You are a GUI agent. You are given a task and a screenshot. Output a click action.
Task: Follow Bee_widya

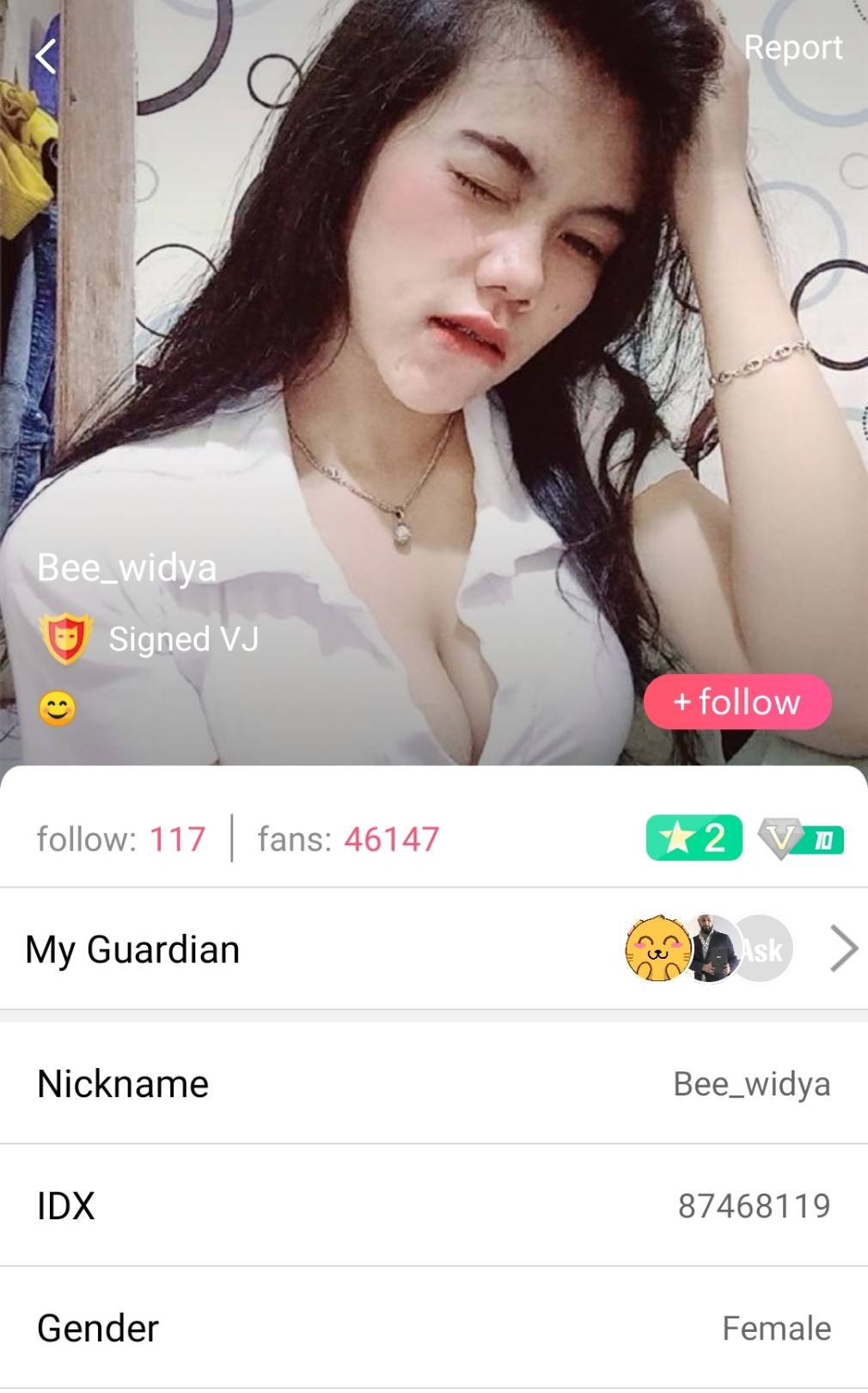[737, 702]
